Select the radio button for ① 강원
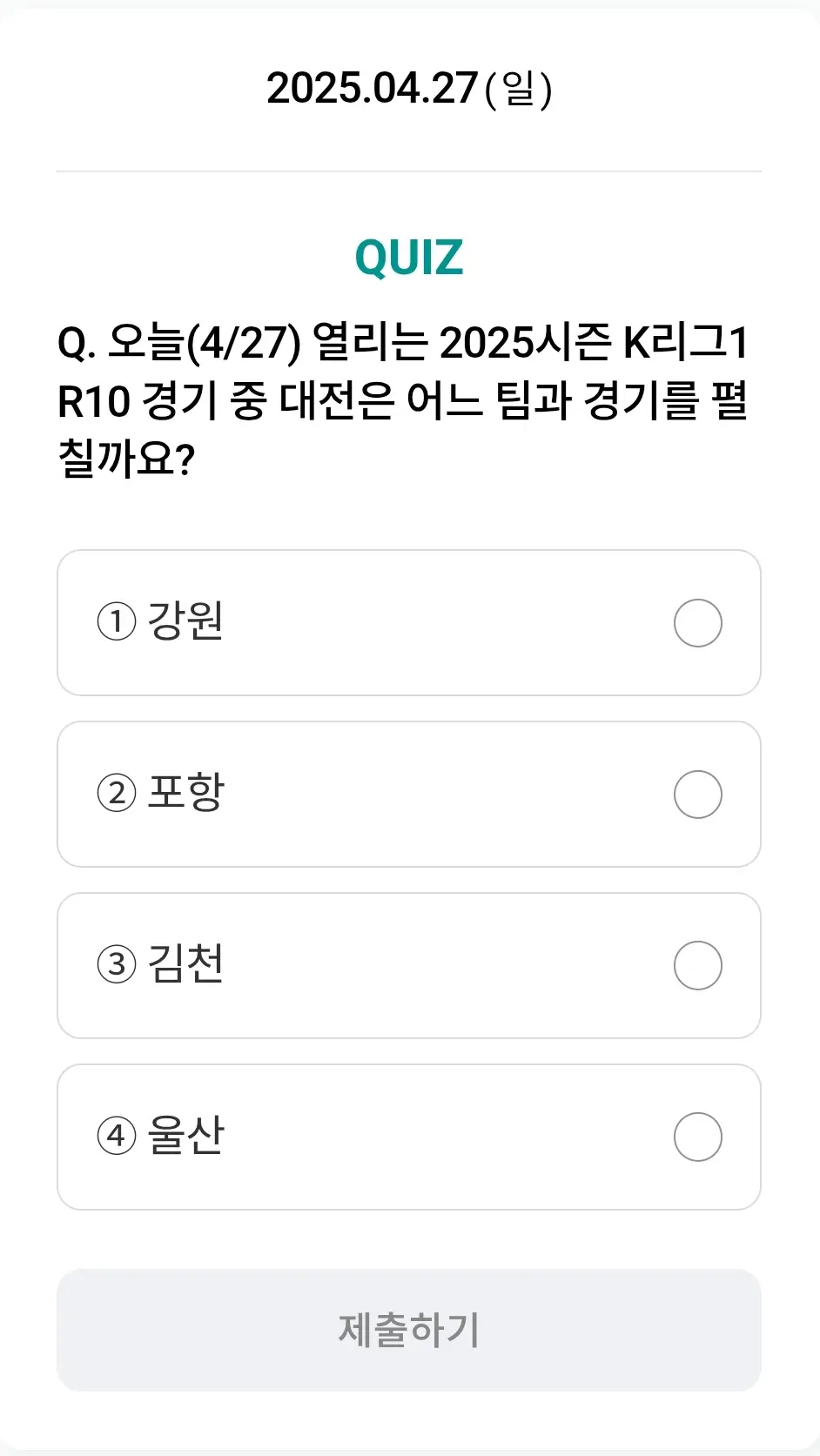 coord(697,623)
